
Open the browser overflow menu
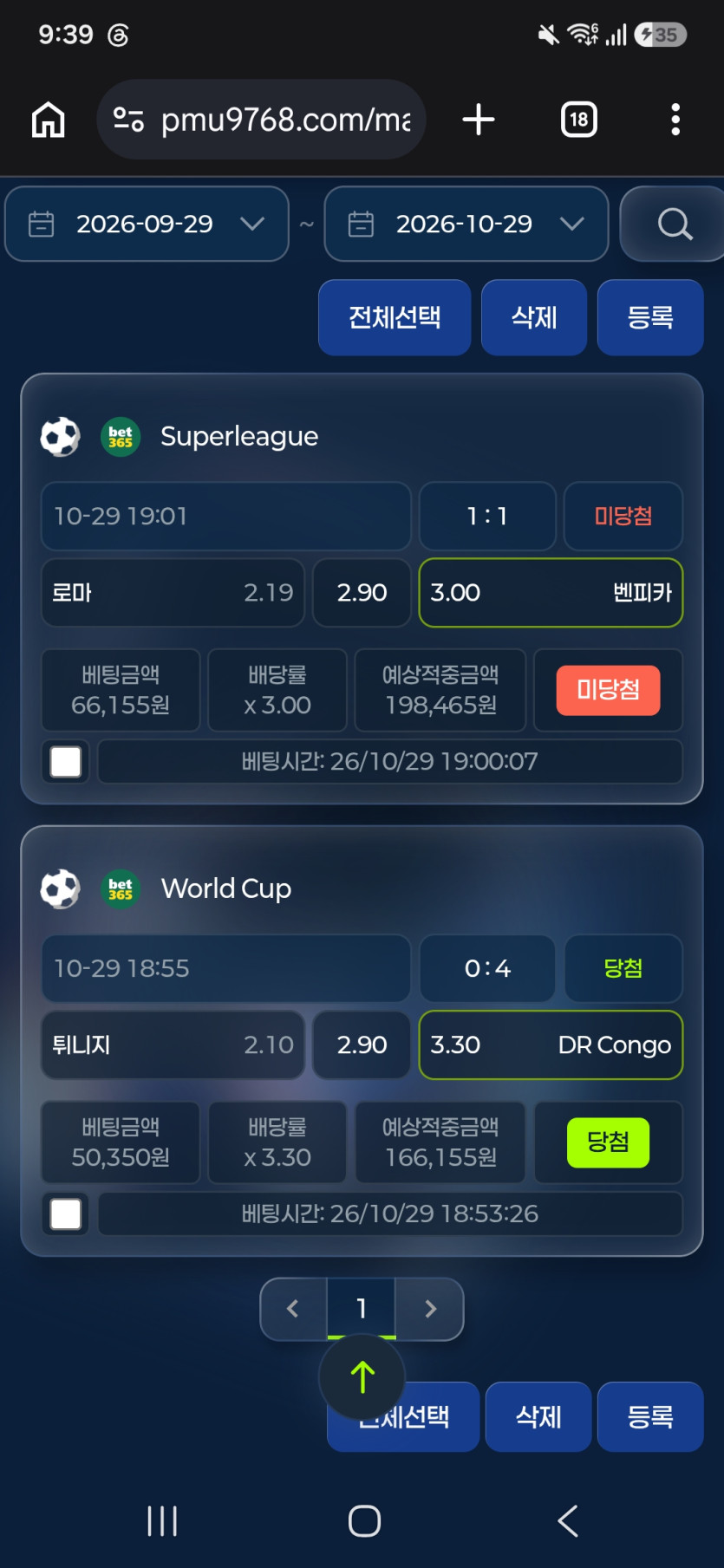pos(675,120)
